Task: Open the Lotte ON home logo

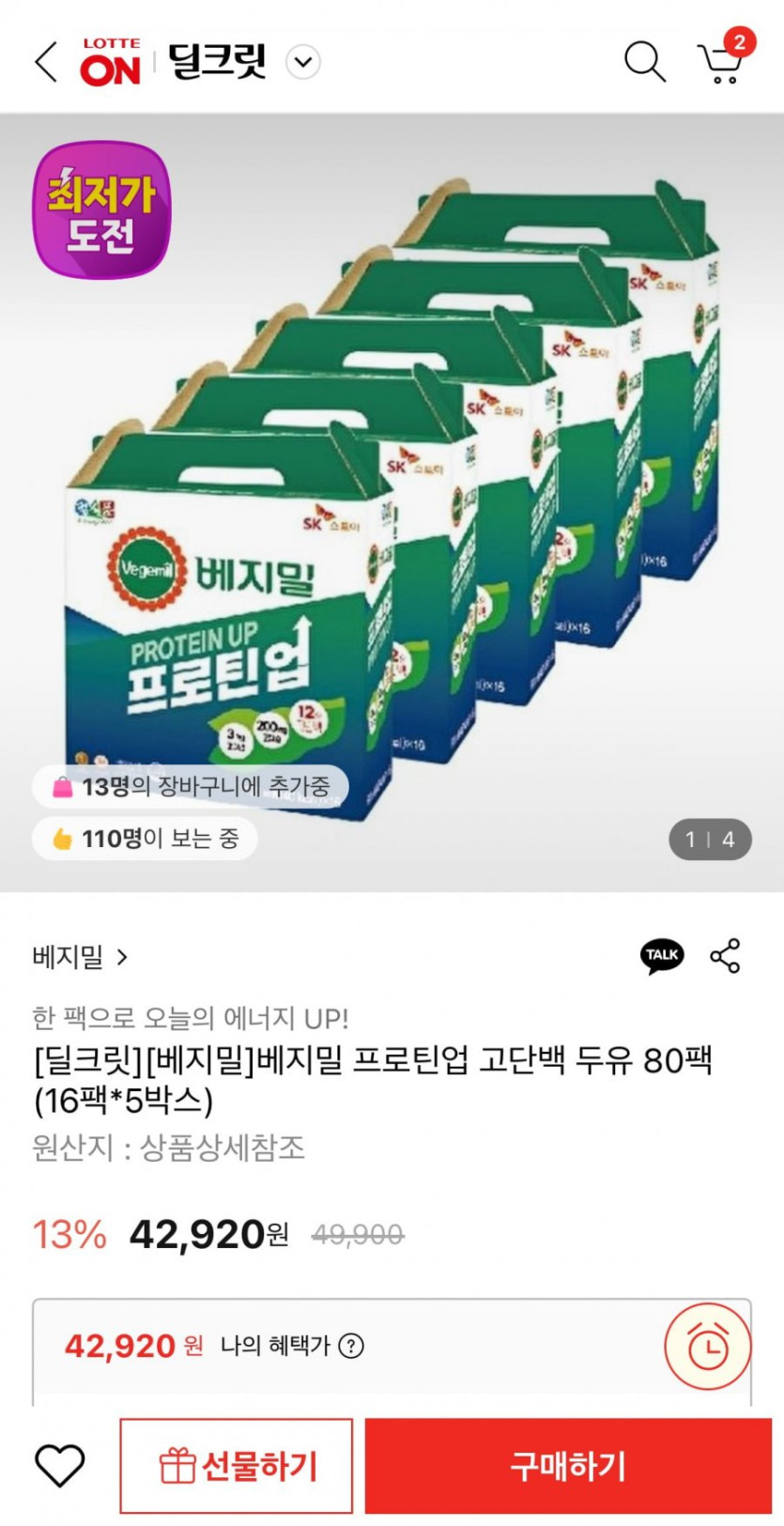Action: pyautogui.click(x=111, y=62)
